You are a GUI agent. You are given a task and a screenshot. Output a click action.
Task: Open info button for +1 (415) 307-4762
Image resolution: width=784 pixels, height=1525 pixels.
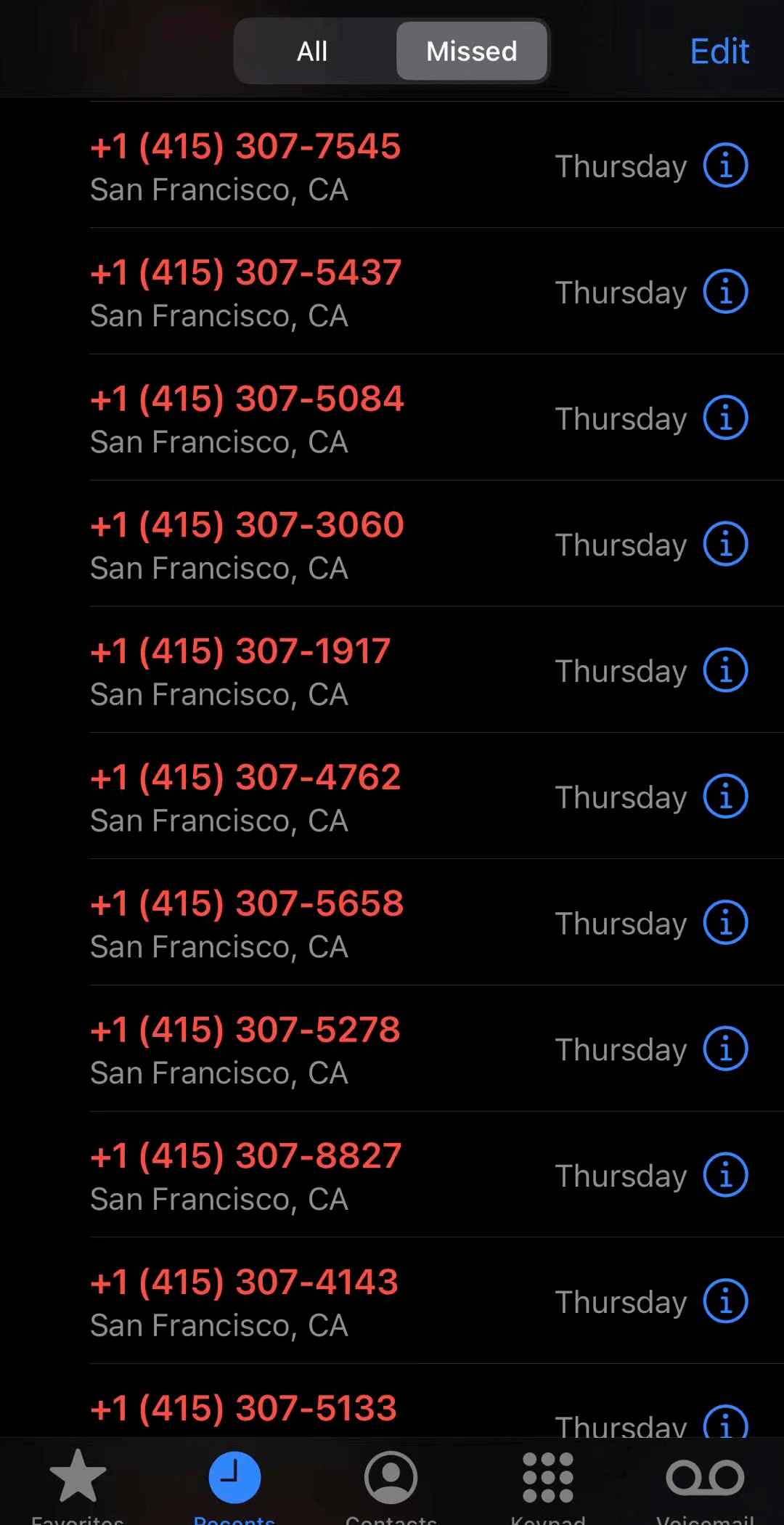(725, 797)
